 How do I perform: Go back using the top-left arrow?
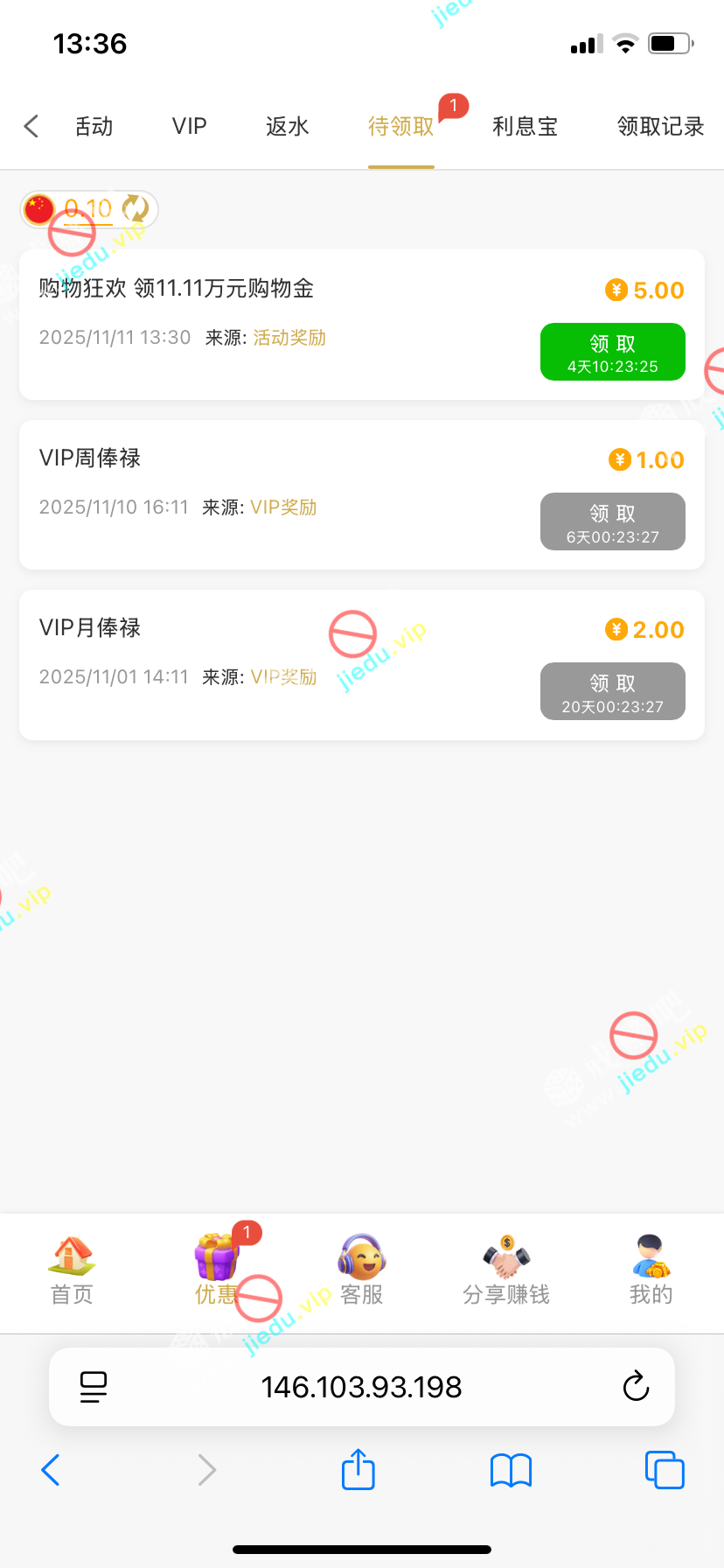[31, 127]
